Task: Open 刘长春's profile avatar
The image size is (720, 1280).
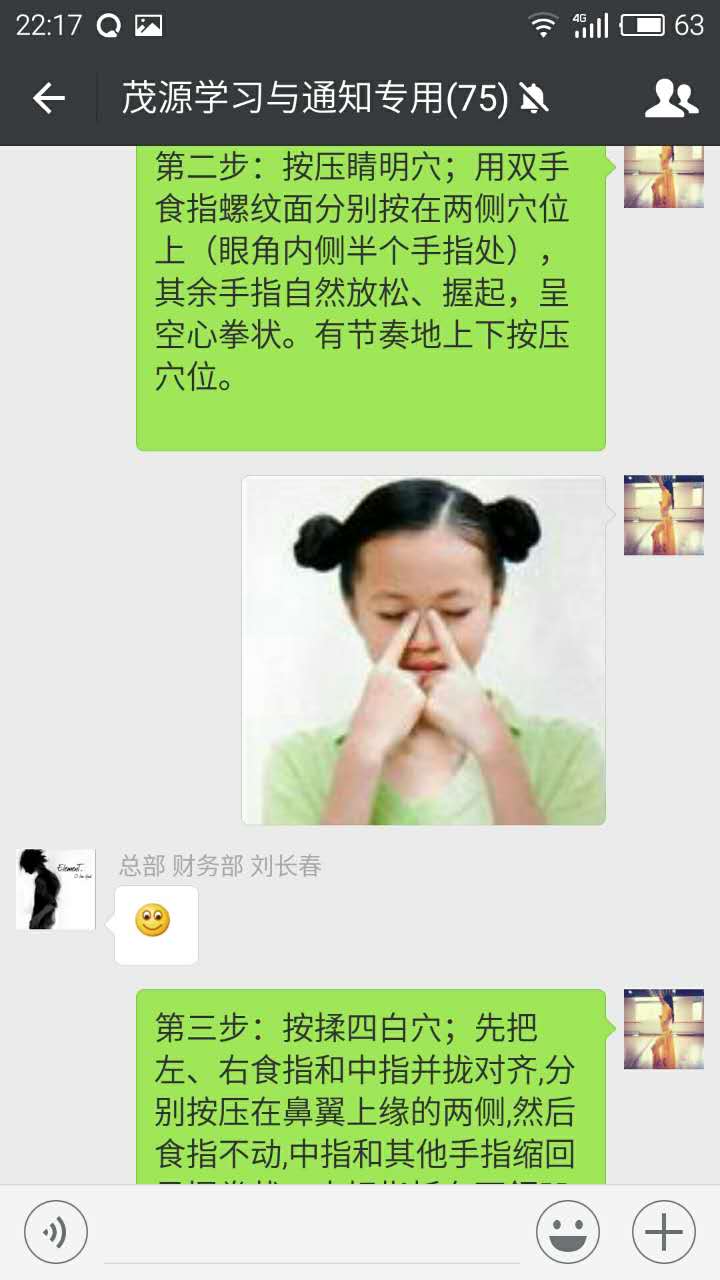Action: click(x=56, y=889)
